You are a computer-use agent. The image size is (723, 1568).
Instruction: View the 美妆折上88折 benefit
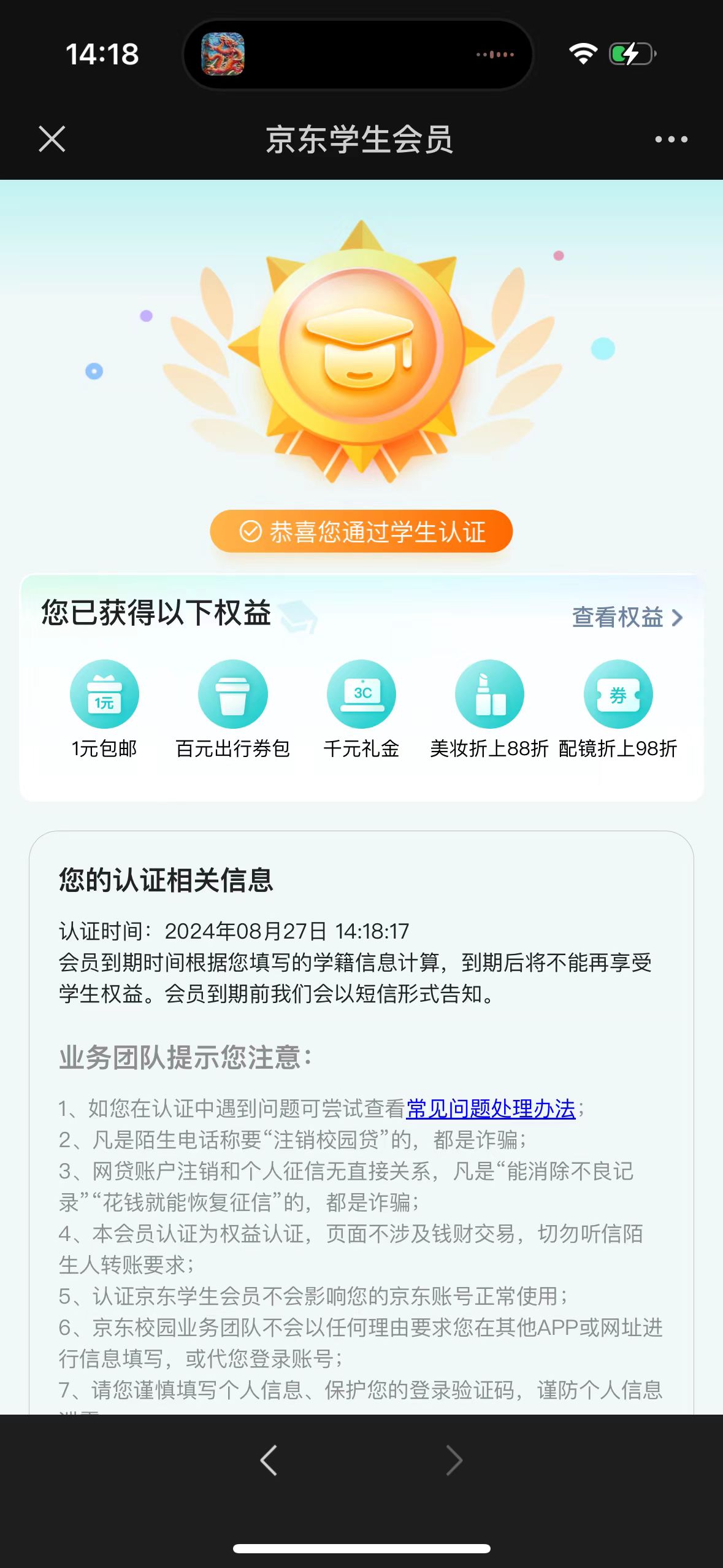489,694
